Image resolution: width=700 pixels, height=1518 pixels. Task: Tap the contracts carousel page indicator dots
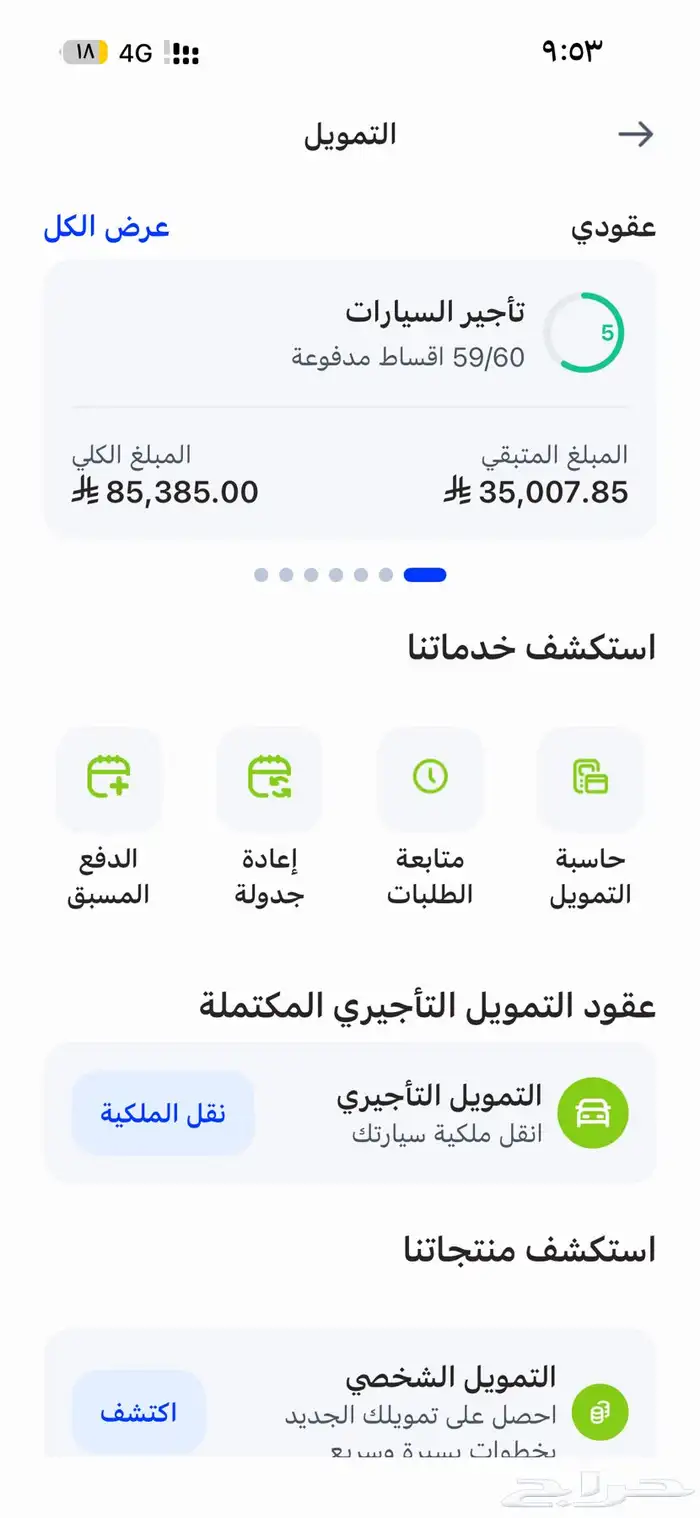coord(350,575)
